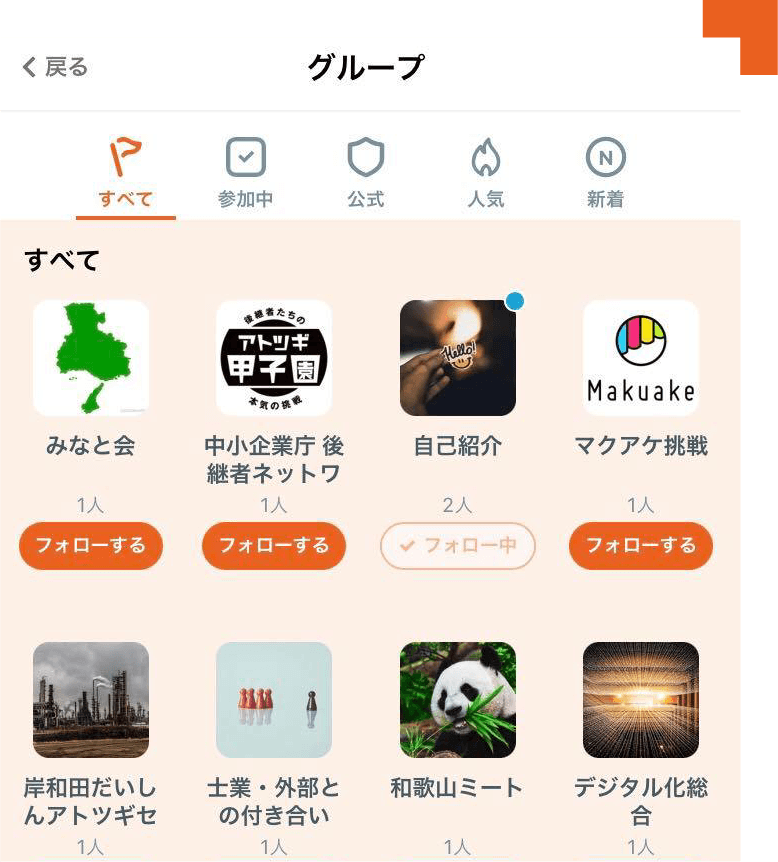Open the 人気 tab
The height and width of the screenshot is (862, 778).
(485, 172)
